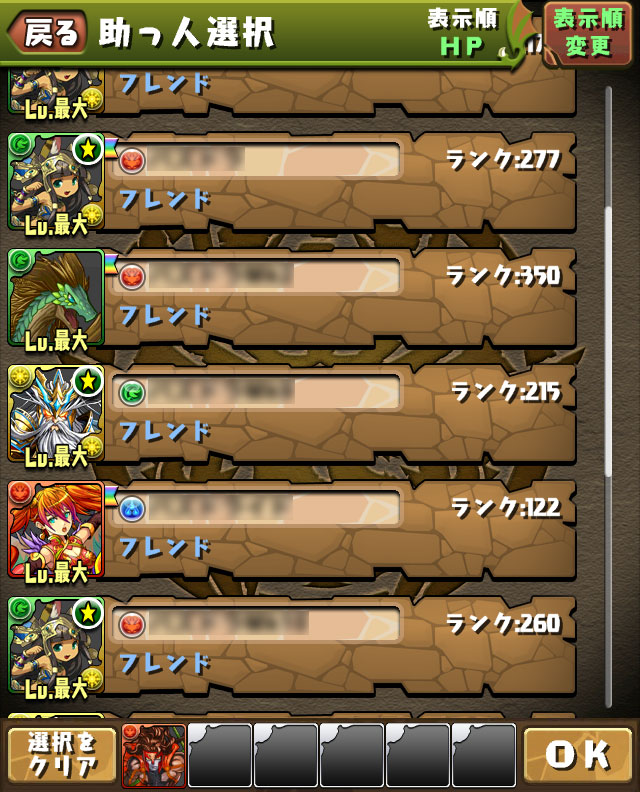
Task: Confirm helper selection with OK
Action: (577, 755)
